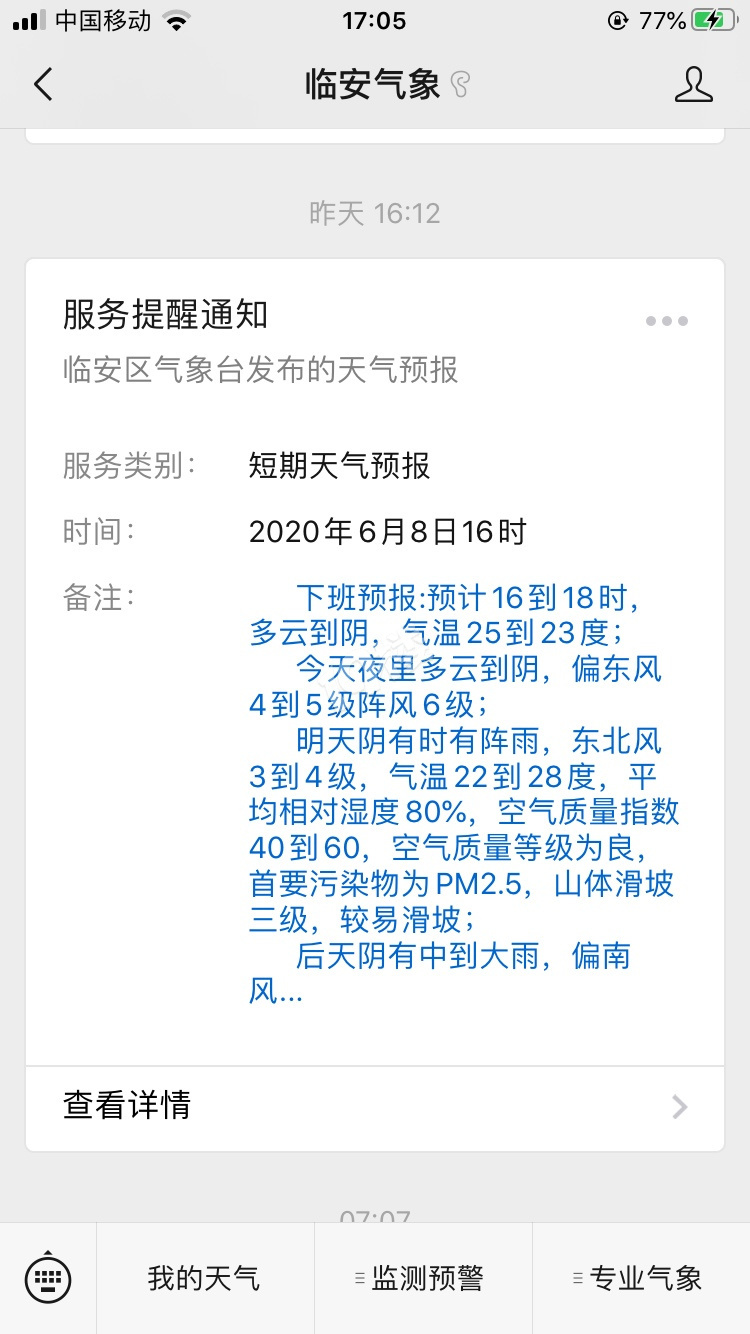Tap the 17:05 clock in status bar
Viewport: 750px width, 1334px height.
tap(375, 20)
